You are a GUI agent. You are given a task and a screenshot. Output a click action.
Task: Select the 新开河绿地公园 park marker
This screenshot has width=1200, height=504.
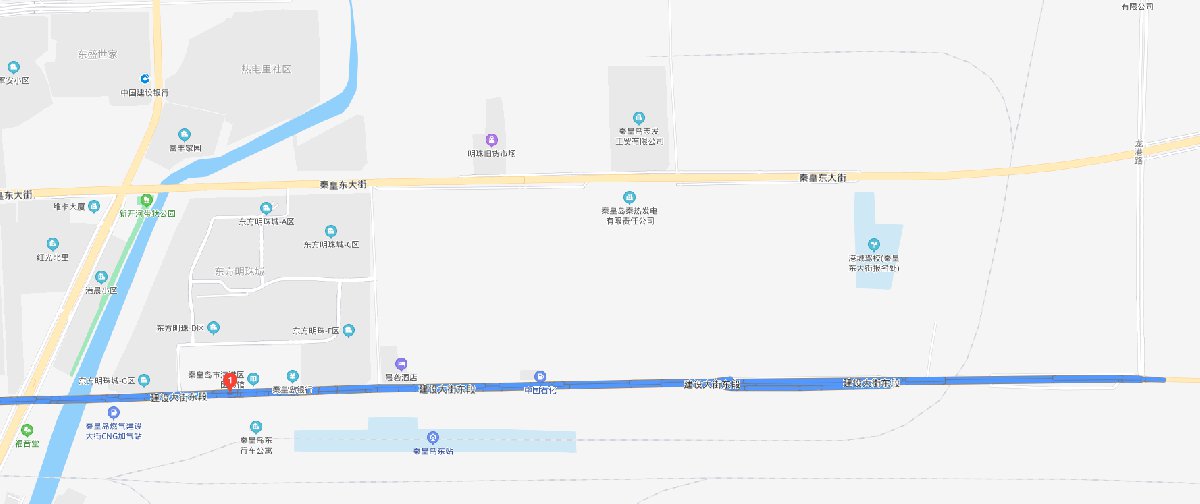coord(147,200)
